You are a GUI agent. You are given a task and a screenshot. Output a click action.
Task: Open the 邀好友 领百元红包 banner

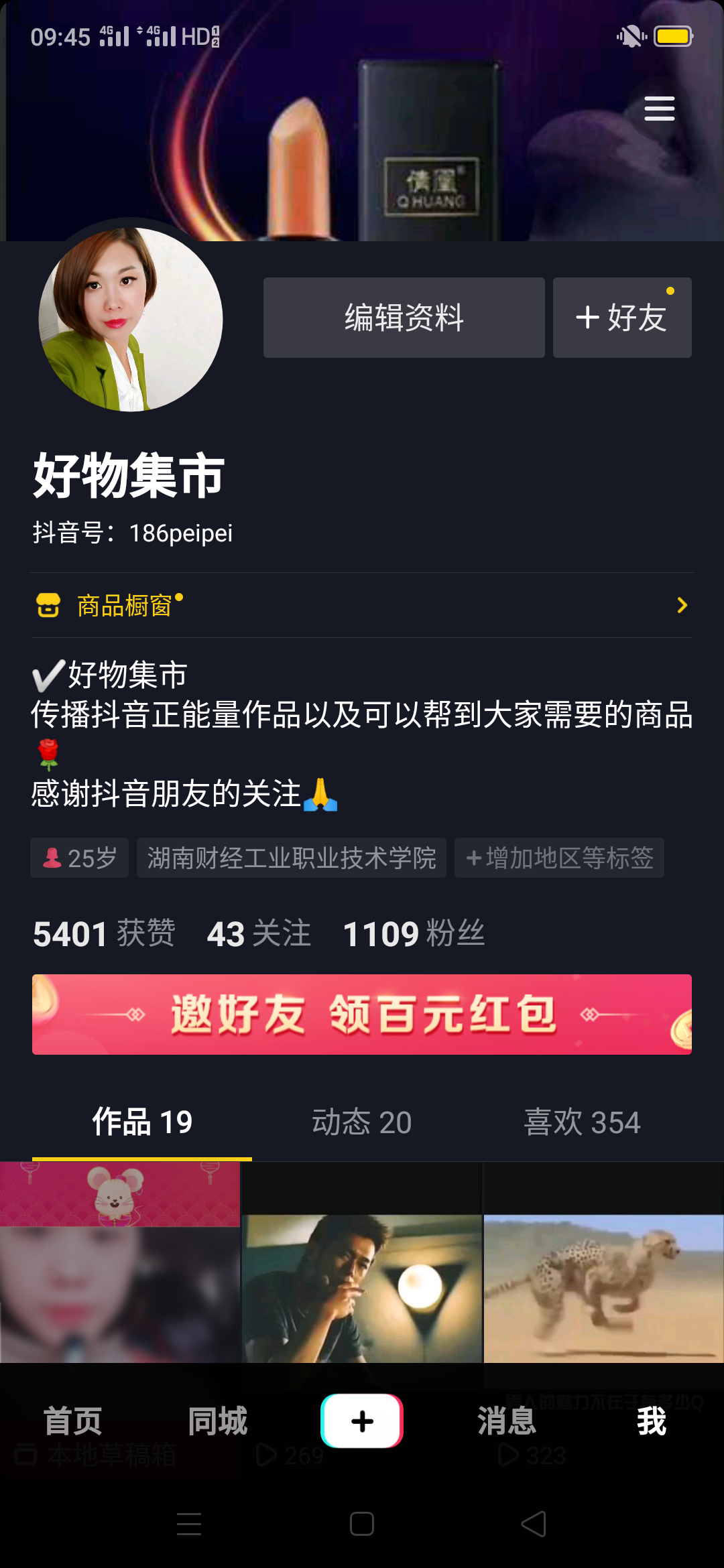tap(362, 1015)
